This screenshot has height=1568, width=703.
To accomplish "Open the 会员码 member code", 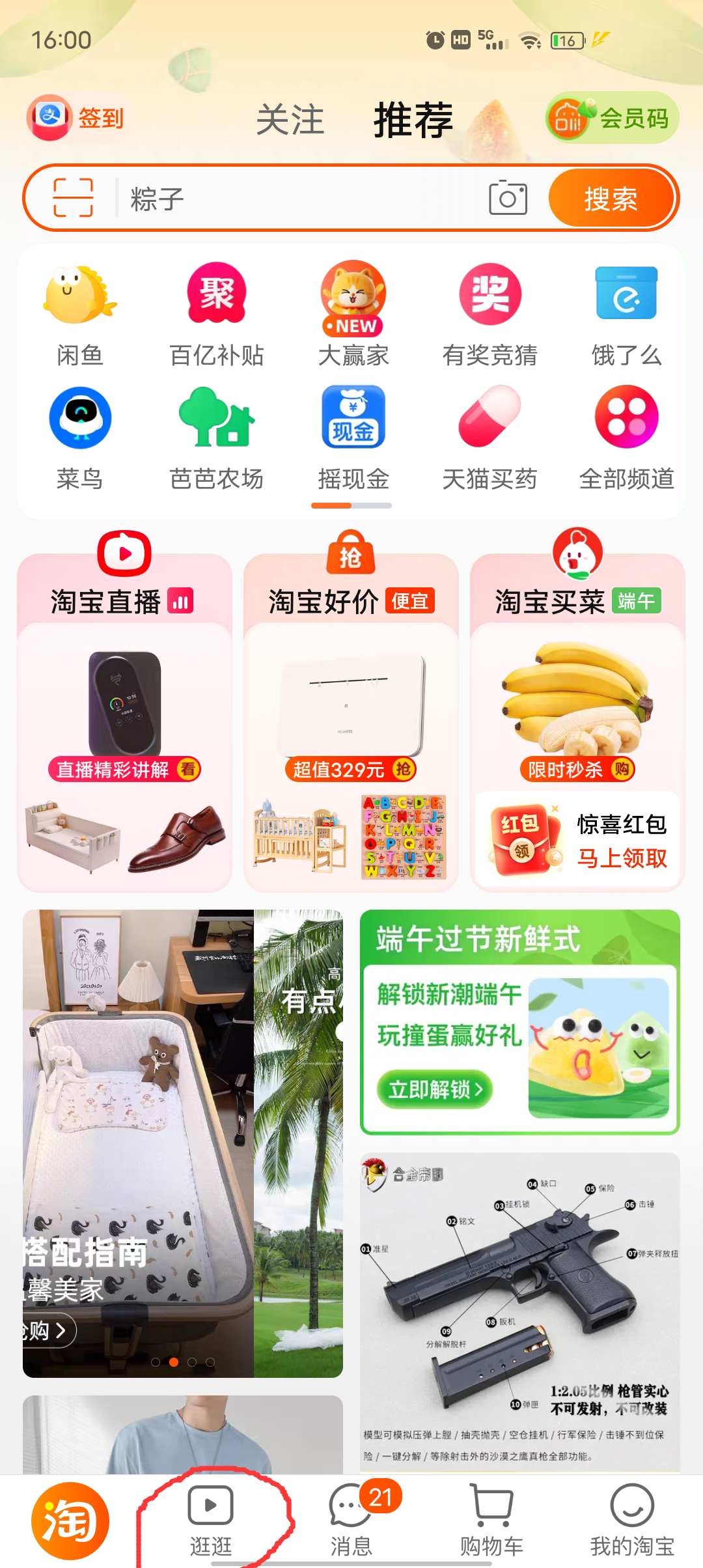I will tap(612, 119).
